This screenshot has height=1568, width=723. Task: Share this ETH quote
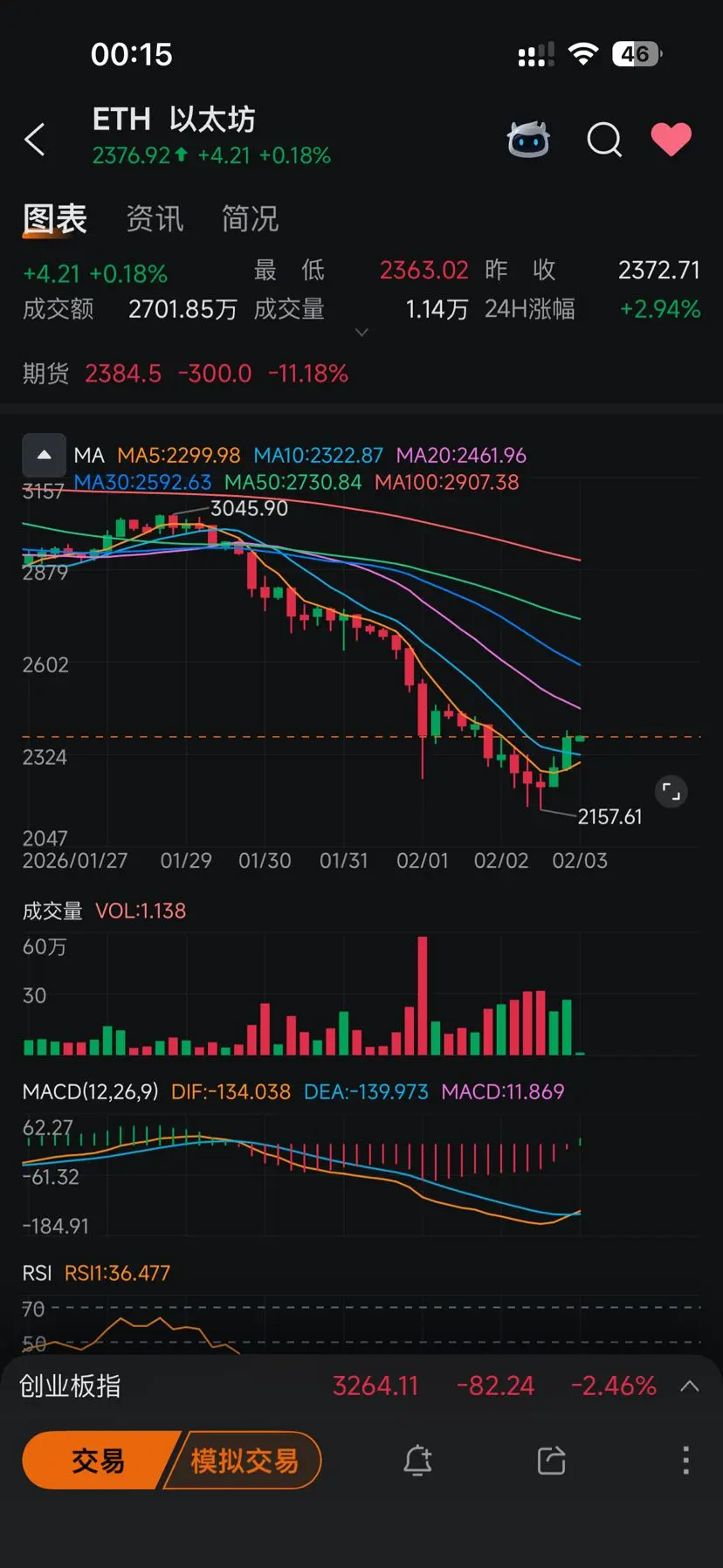[551, 1460]
